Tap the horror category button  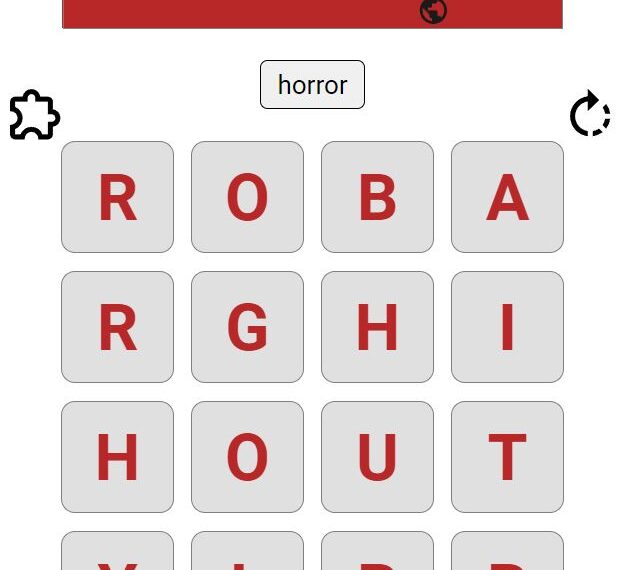(x=312, y=85)
